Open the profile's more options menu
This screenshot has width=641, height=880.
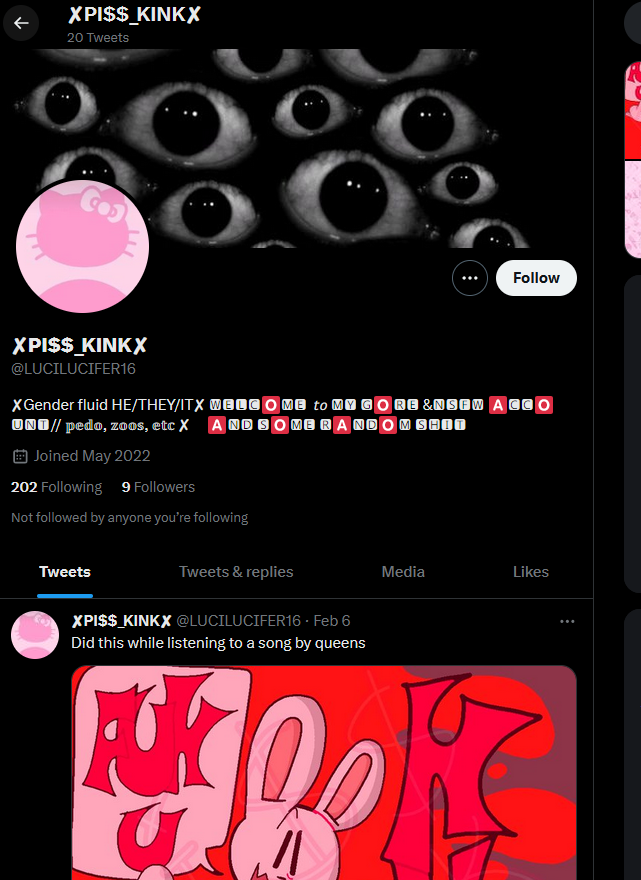470,278
